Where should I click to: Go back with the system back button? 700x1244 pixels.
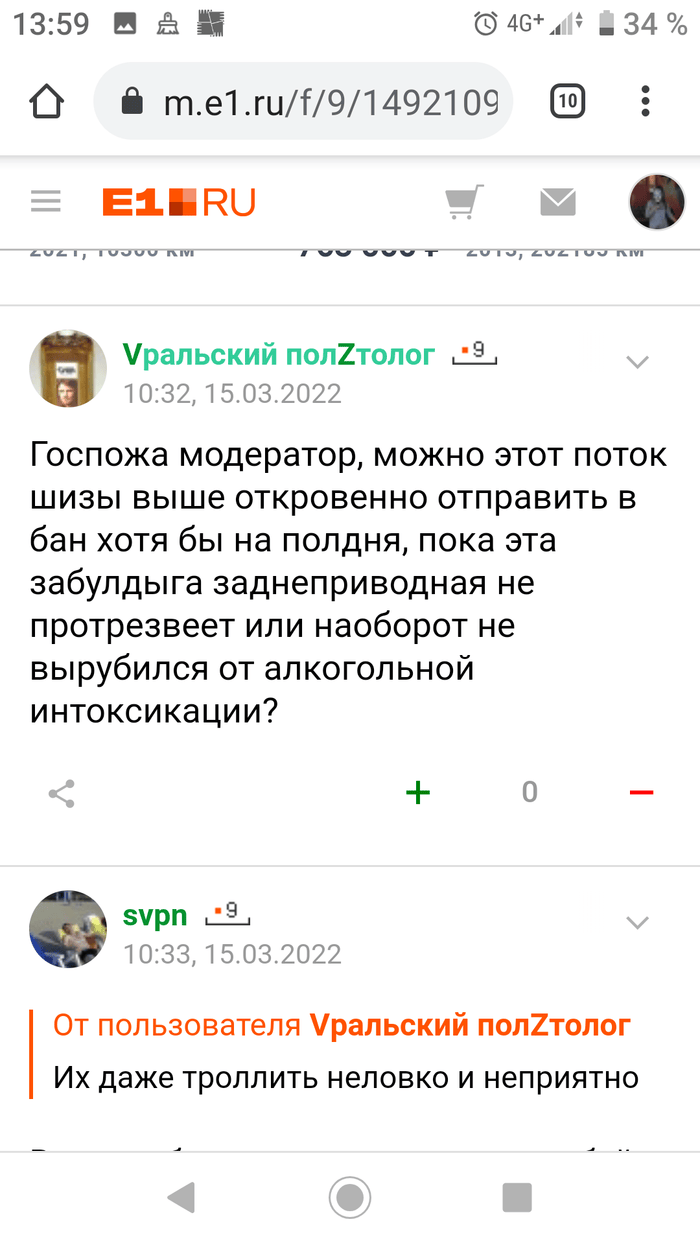coord(181,1196)
